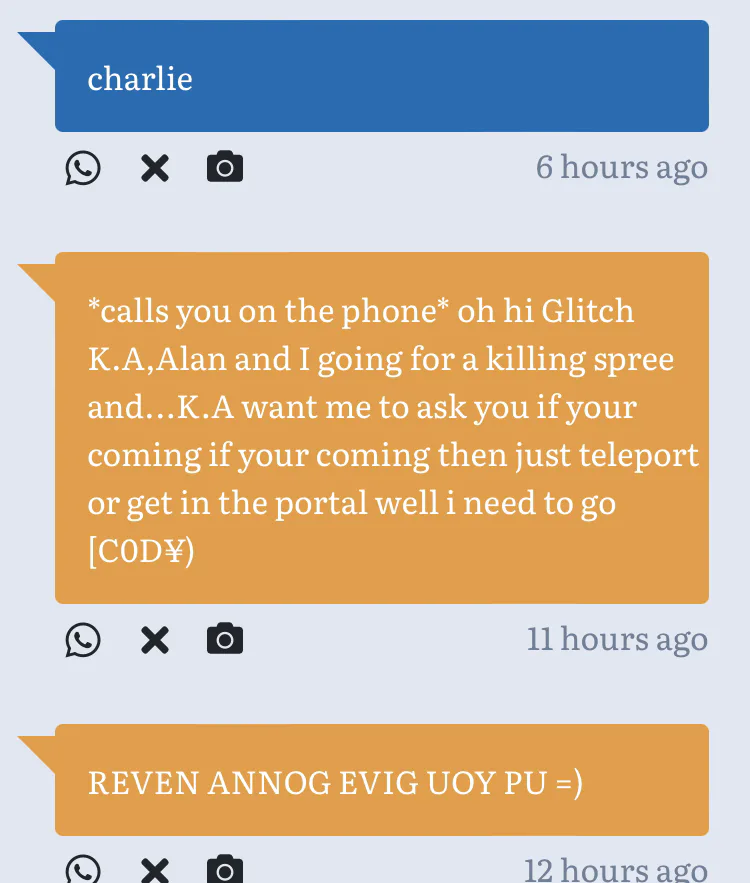Image resolution: width=750 pixels, height=883 pixels.
Task: Delete the 'charlie' message
Action: coord(155,167)
